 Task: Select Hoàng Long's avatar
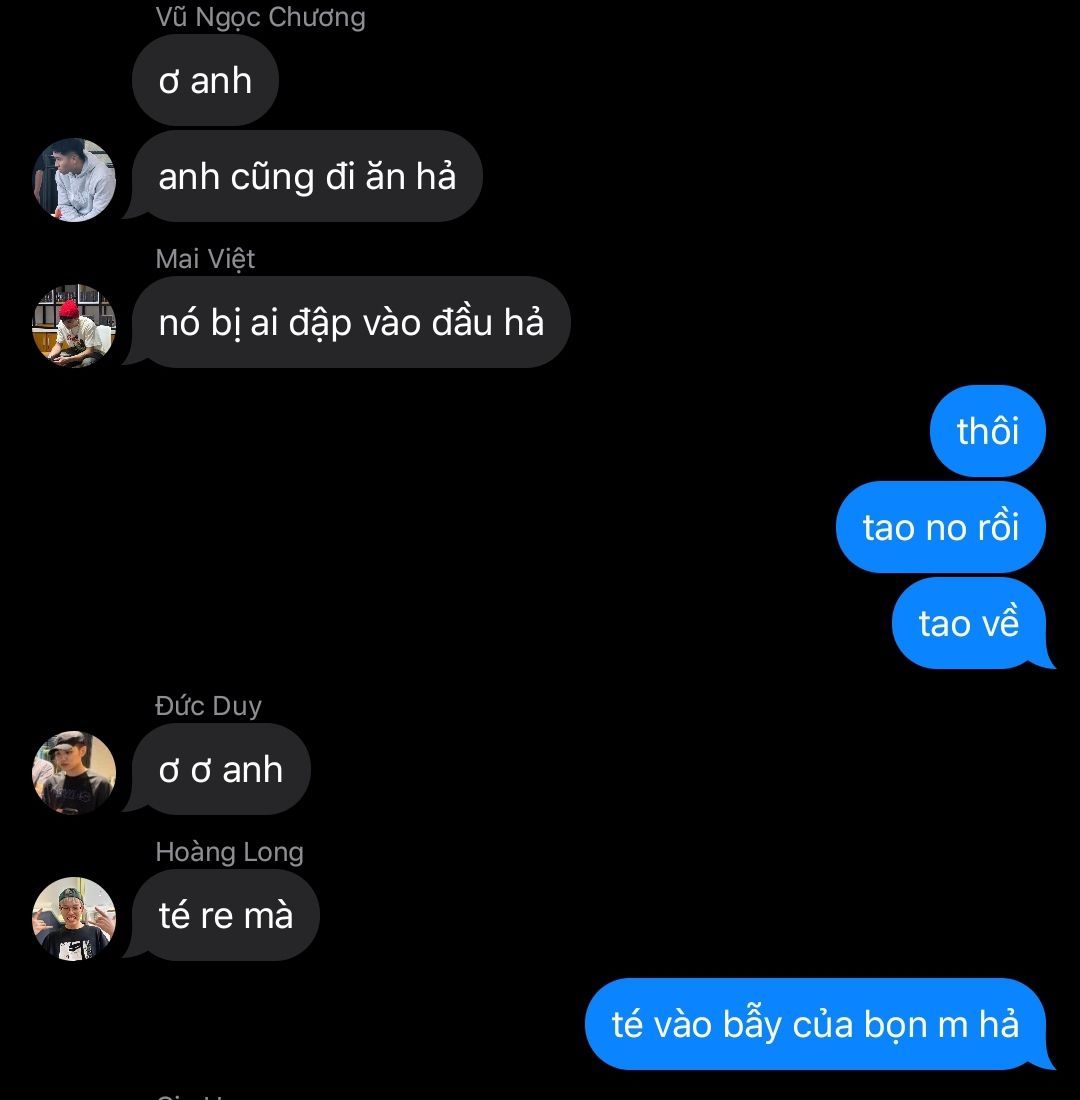(x=74, y=919)
